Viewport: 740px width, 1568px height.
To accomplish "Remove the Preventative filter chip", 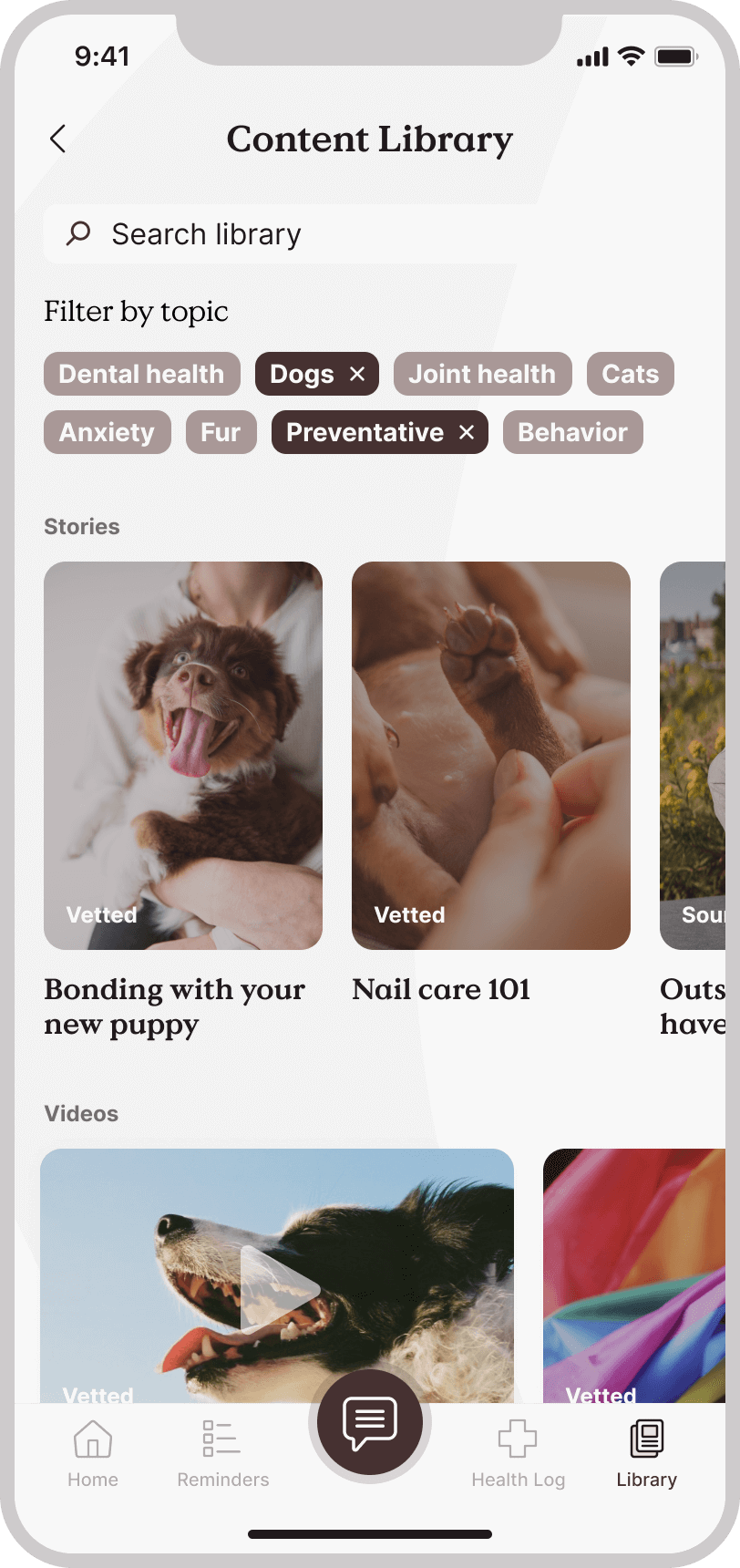I will click(x=467, y=432).
